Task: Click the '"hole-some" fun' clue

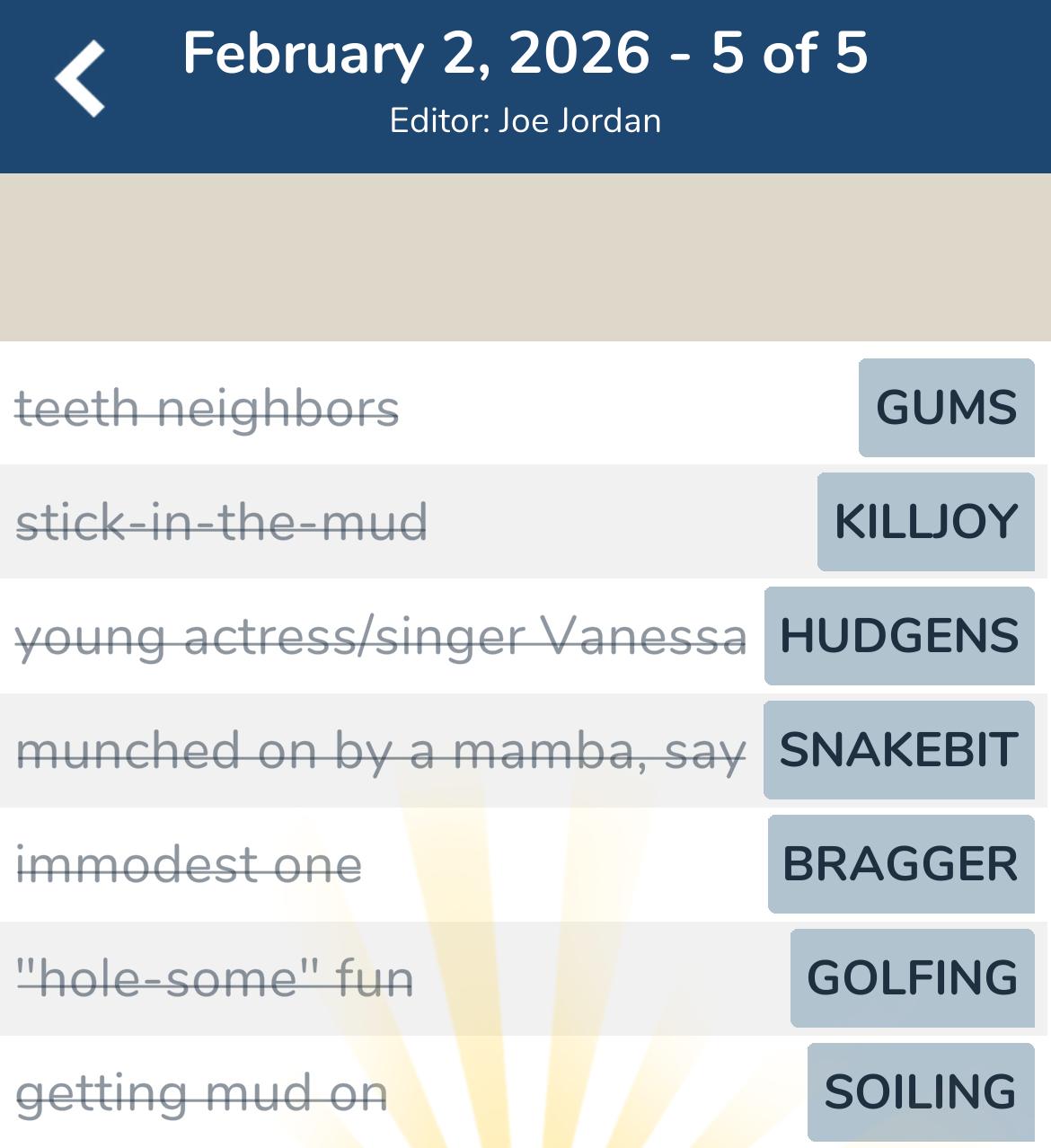Action: (216, 978)
